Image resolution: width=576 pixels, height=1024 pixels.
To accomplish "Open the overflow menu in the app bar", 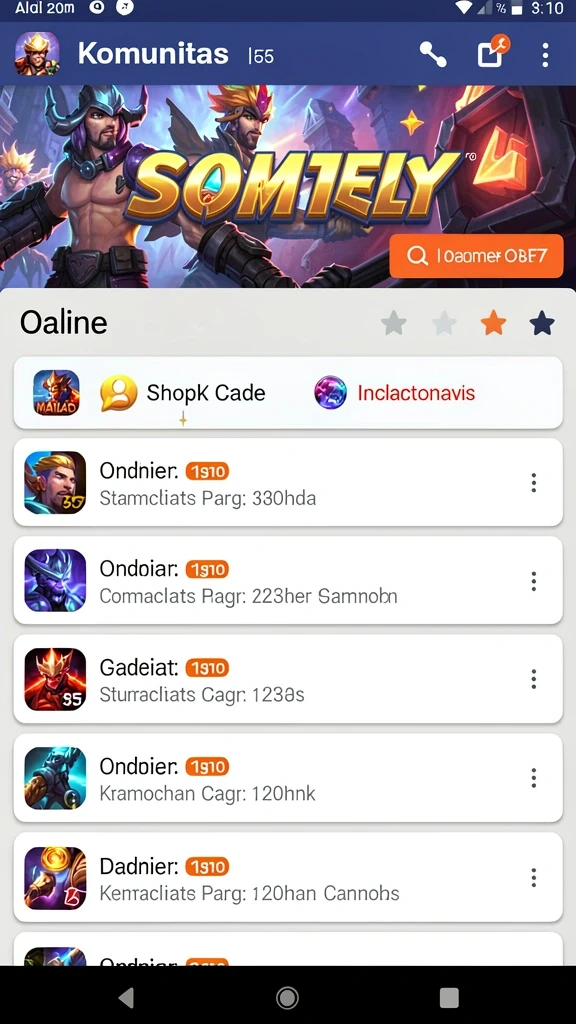I will [545, 56].
